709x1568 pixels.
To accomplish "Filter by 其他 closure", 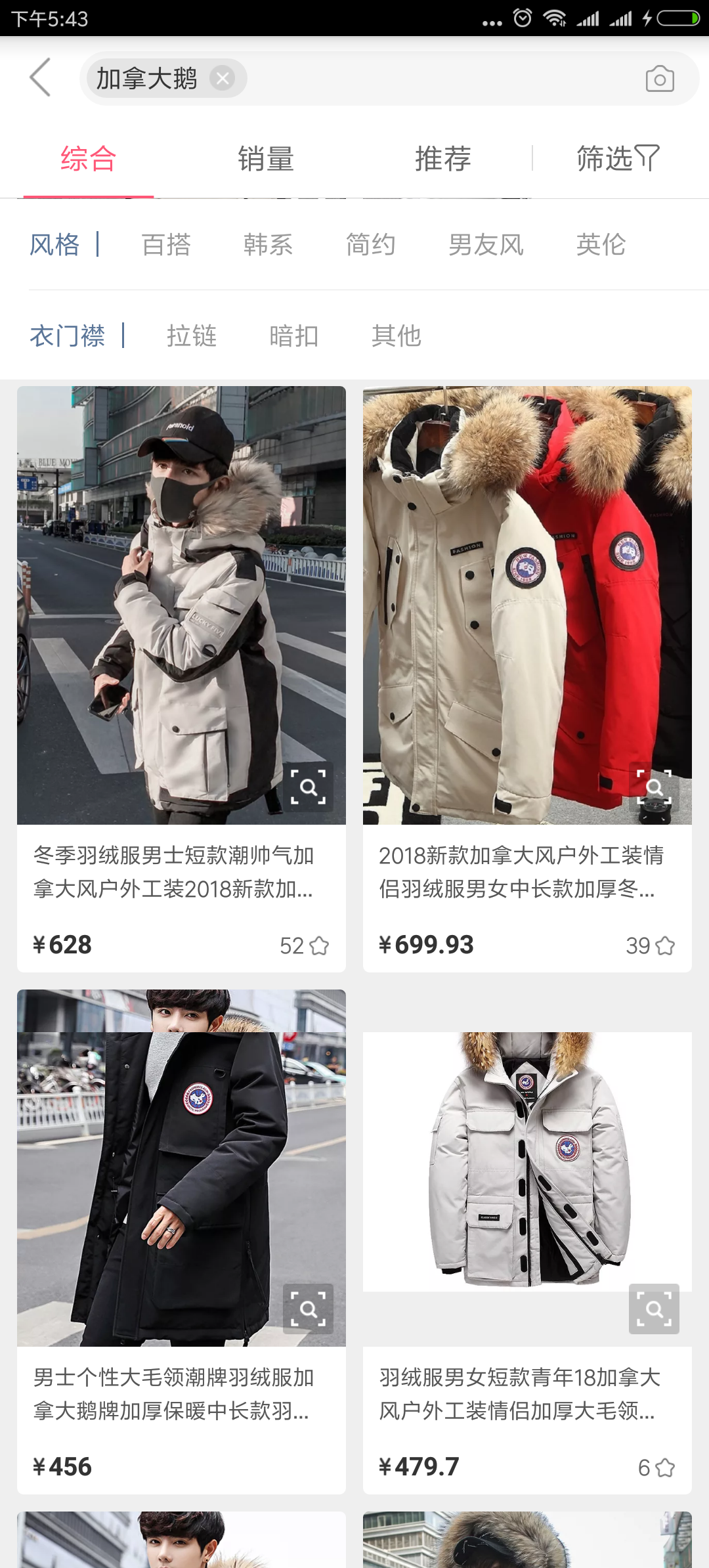I will click(396, 336).
